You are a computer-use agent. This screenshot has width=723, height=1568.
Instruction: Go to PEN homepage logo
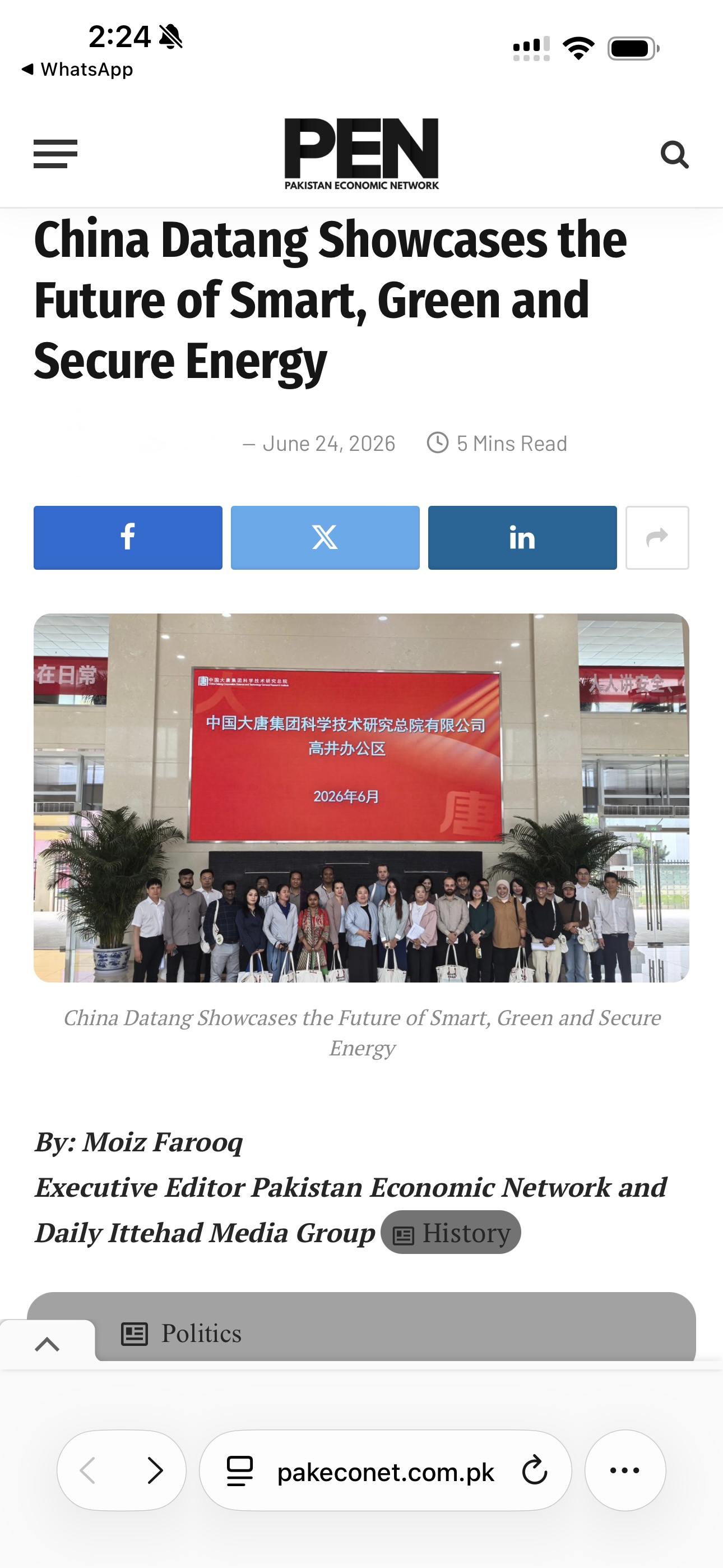[x=361, y=154]
